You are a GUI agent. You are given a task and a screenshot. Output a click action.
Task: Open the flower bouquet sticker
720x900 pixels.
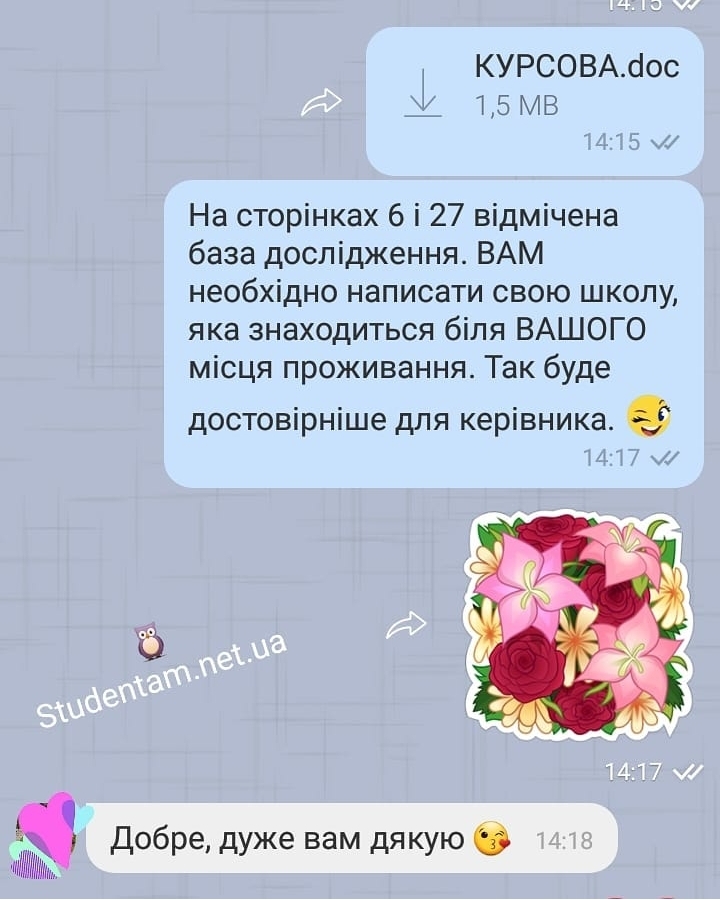576,625
